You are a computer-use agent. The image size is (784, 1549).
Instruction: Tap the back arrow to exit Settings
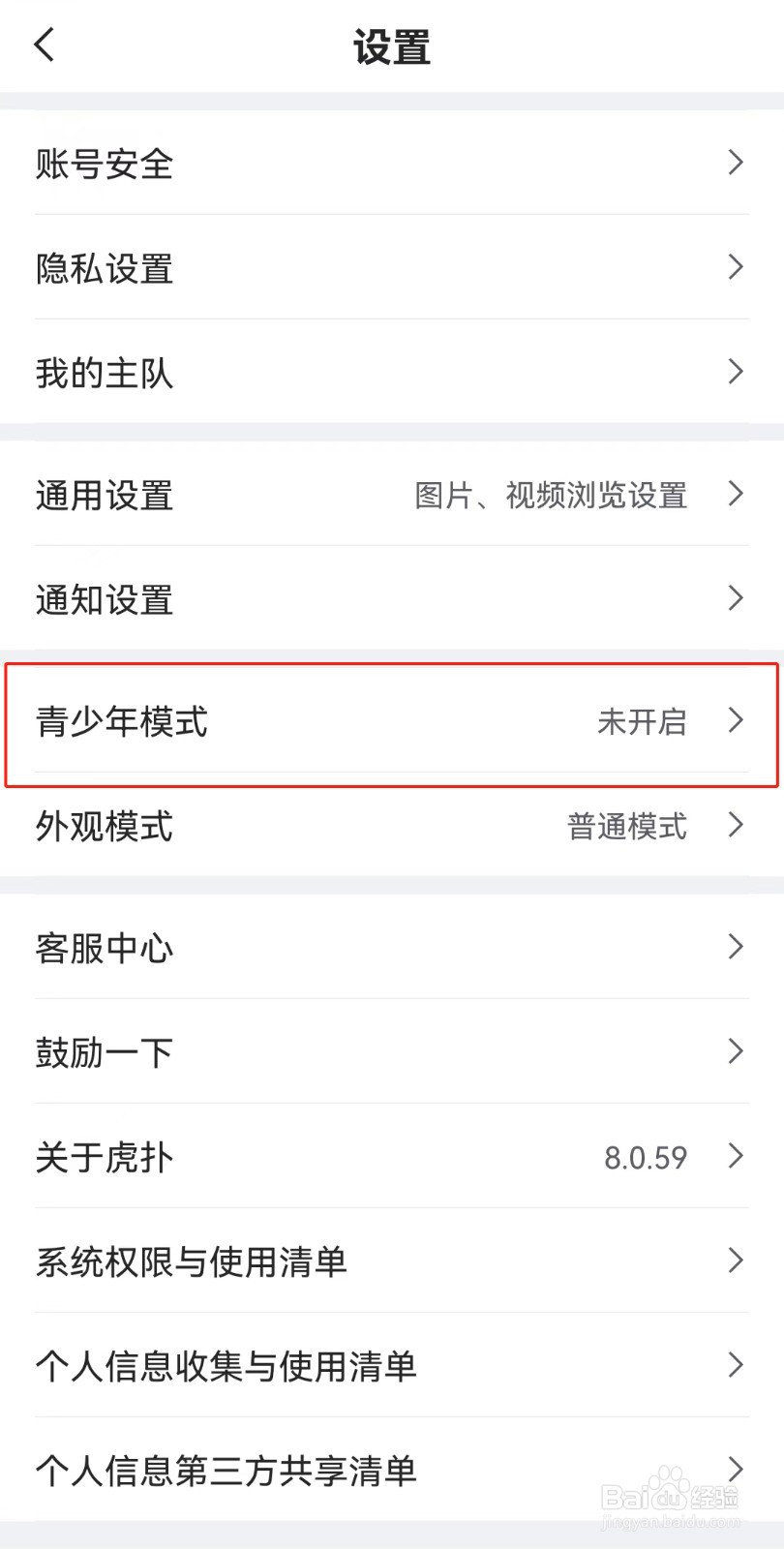click(x=43, y=44)
